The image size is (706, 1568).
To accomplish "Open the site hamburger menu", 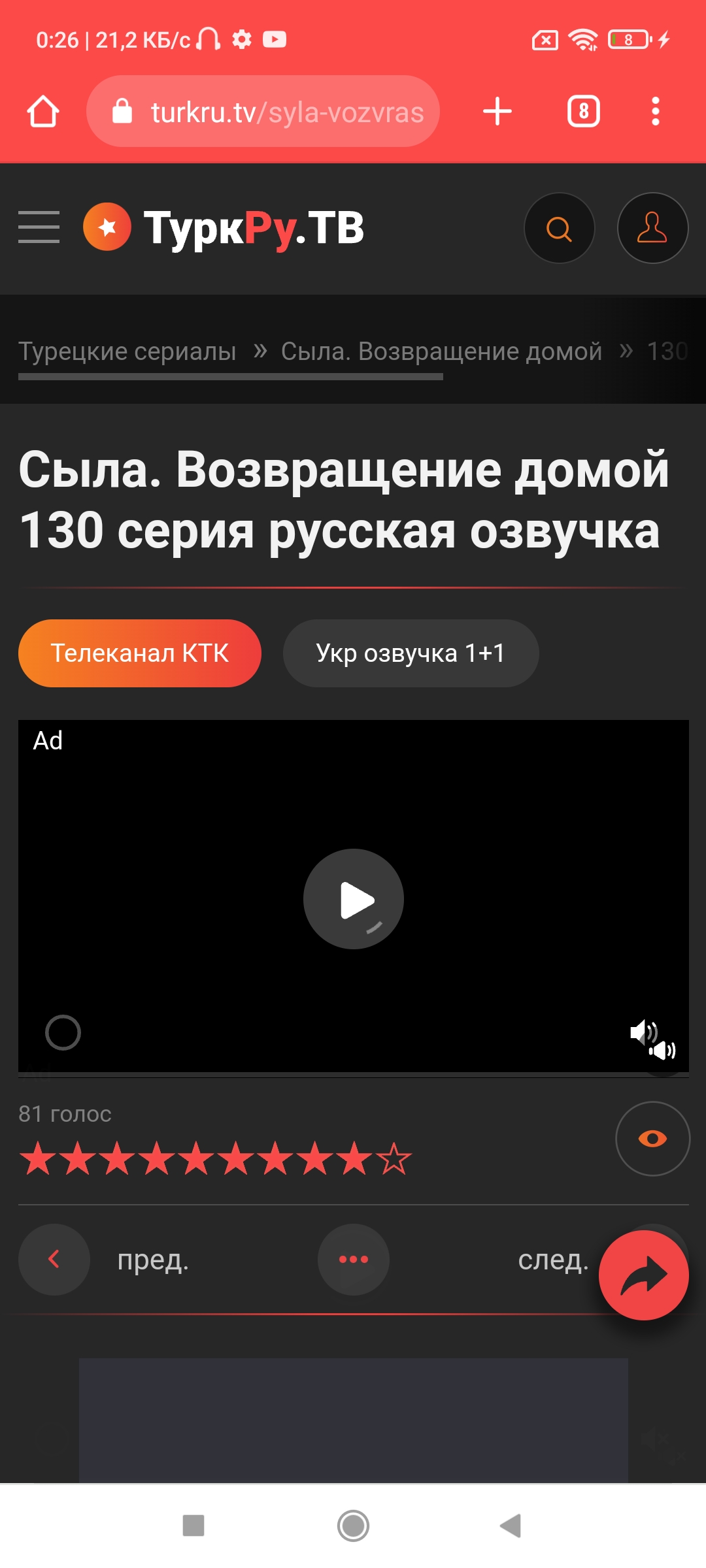I will 39,227.
